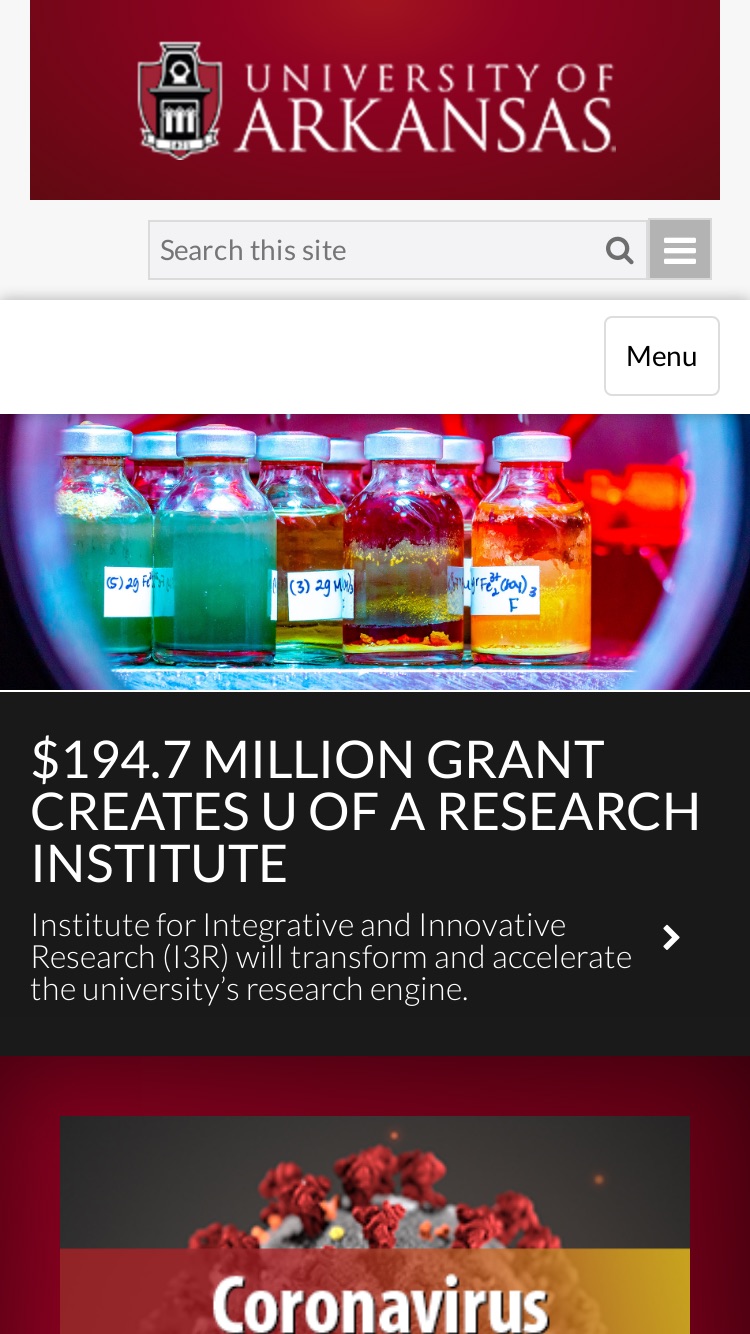750x1334 pixels.
Task: Tap the Search this site field
Action: click(374, 250)
